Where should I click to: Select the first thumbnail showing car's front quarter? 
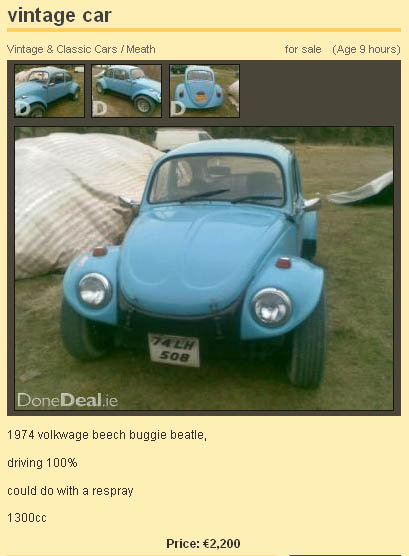(49, 91)
